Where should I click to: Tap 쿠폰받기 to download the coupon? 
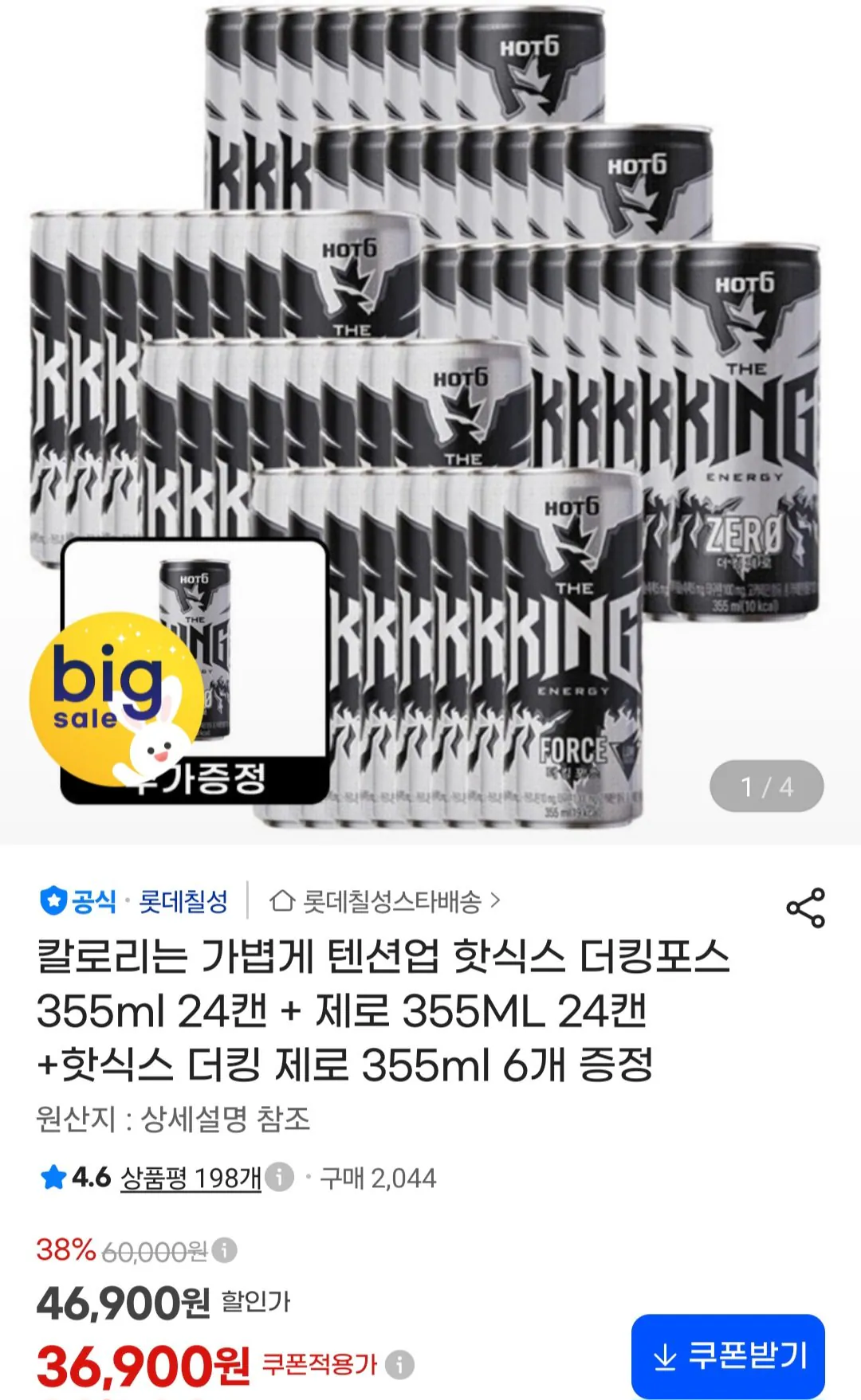click(x=728, y=1355)
